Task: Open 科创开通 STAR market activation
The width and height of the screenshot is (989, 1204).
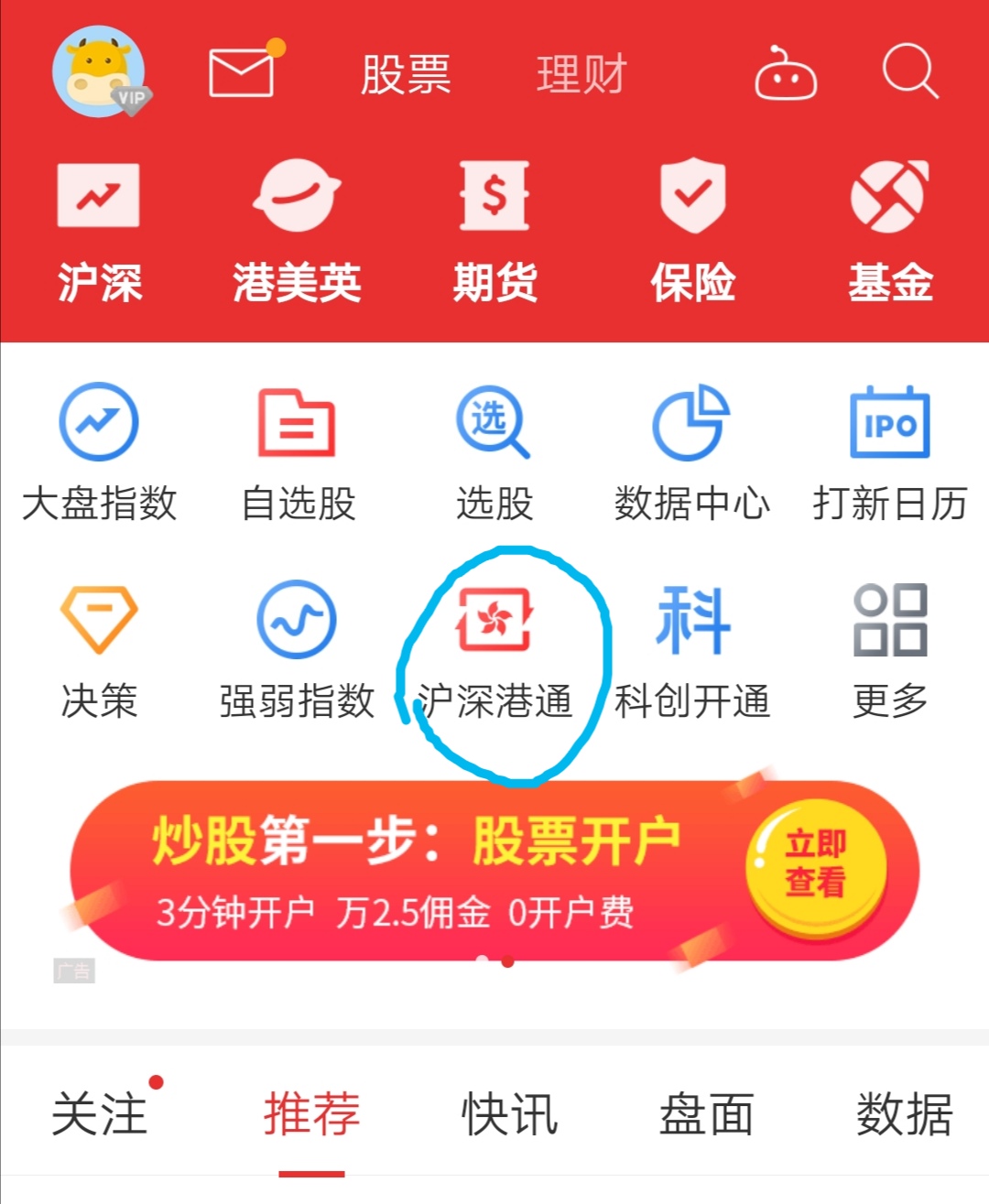Action: coord(692,619)
